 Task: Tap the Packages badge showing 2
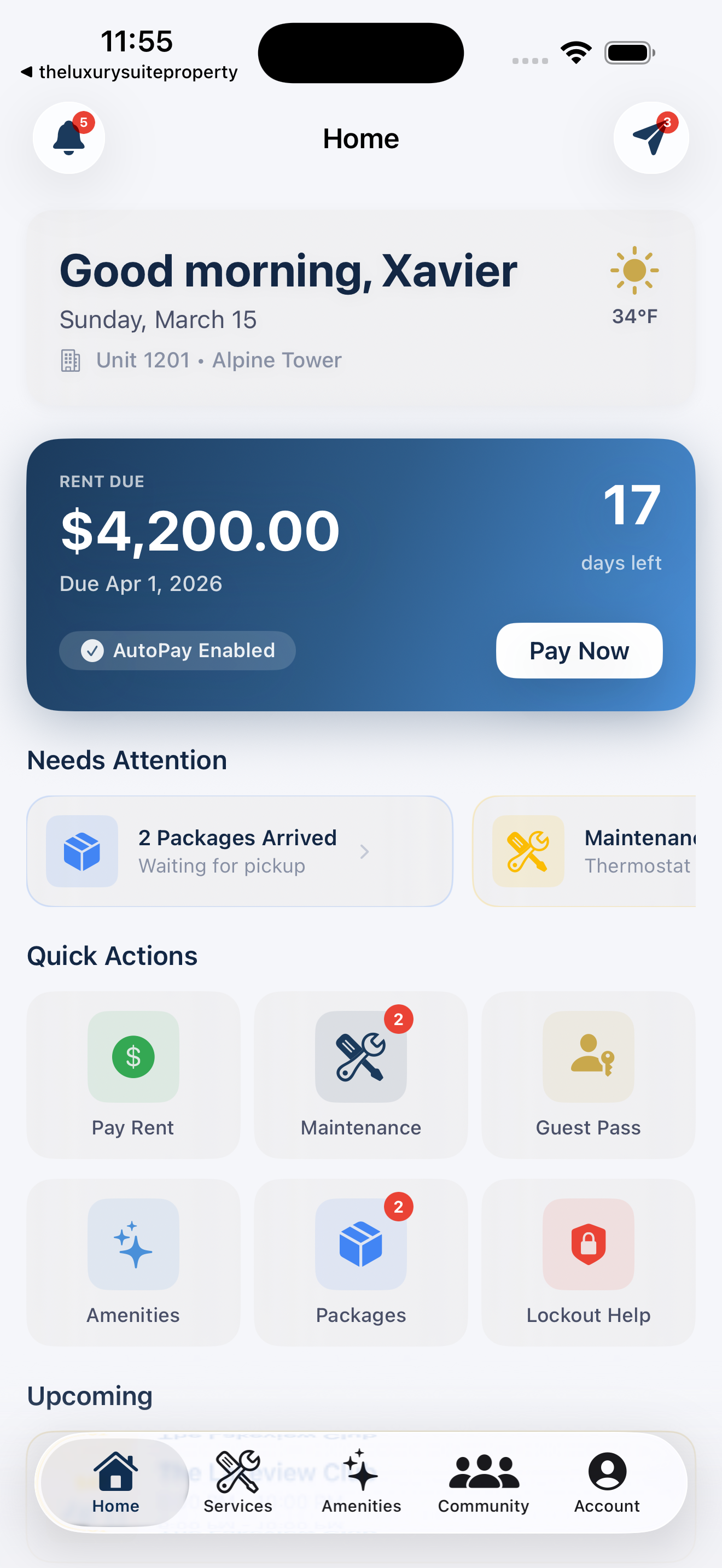(x=399, y=1206)
